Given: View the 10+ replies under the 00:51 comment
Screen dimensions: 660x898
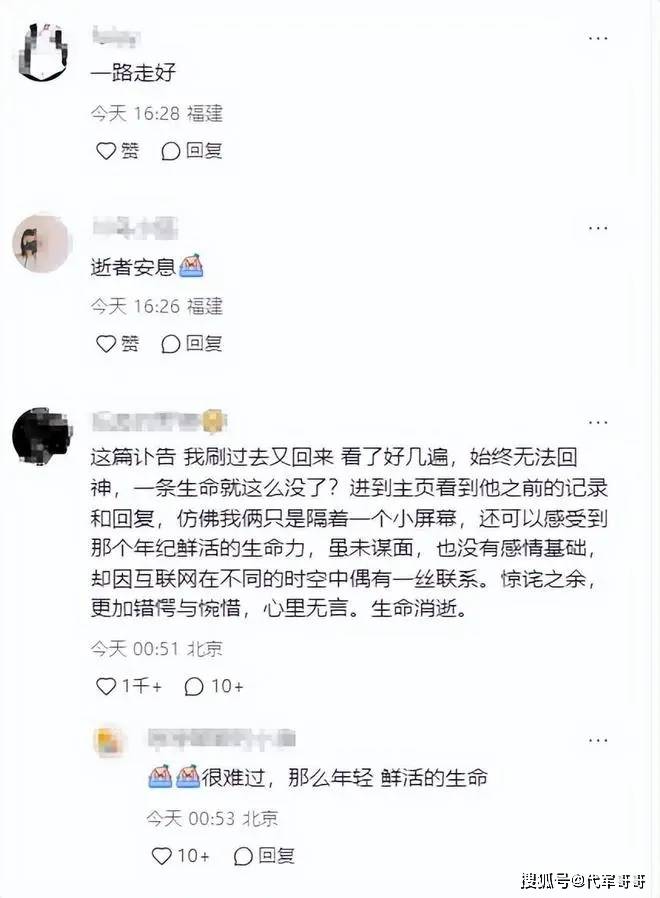Looking at the screenshot, I should (x=214, y=686).
